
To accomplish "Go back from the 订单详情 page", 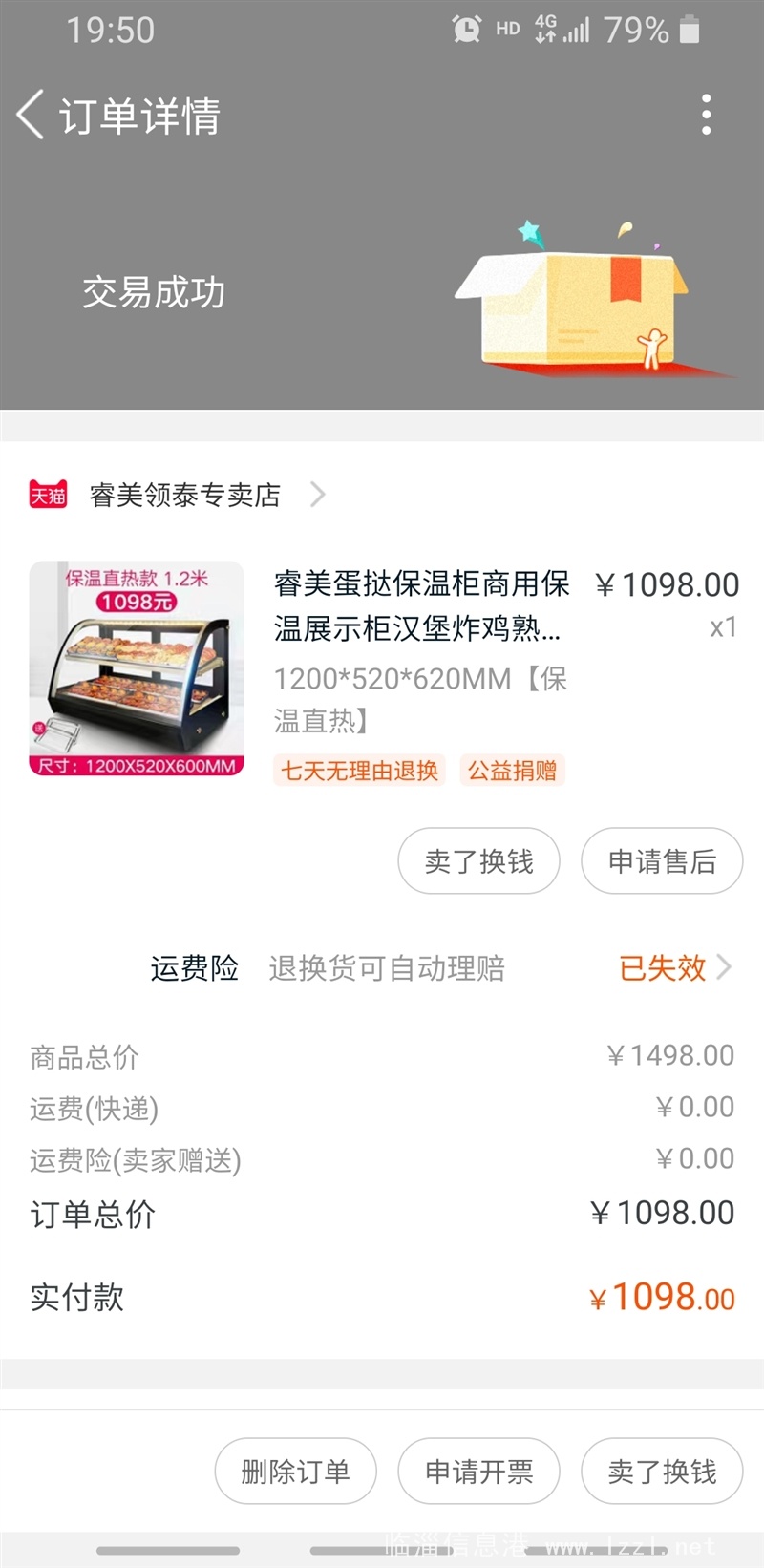I will pyautogui.click(x=31, y=116).
